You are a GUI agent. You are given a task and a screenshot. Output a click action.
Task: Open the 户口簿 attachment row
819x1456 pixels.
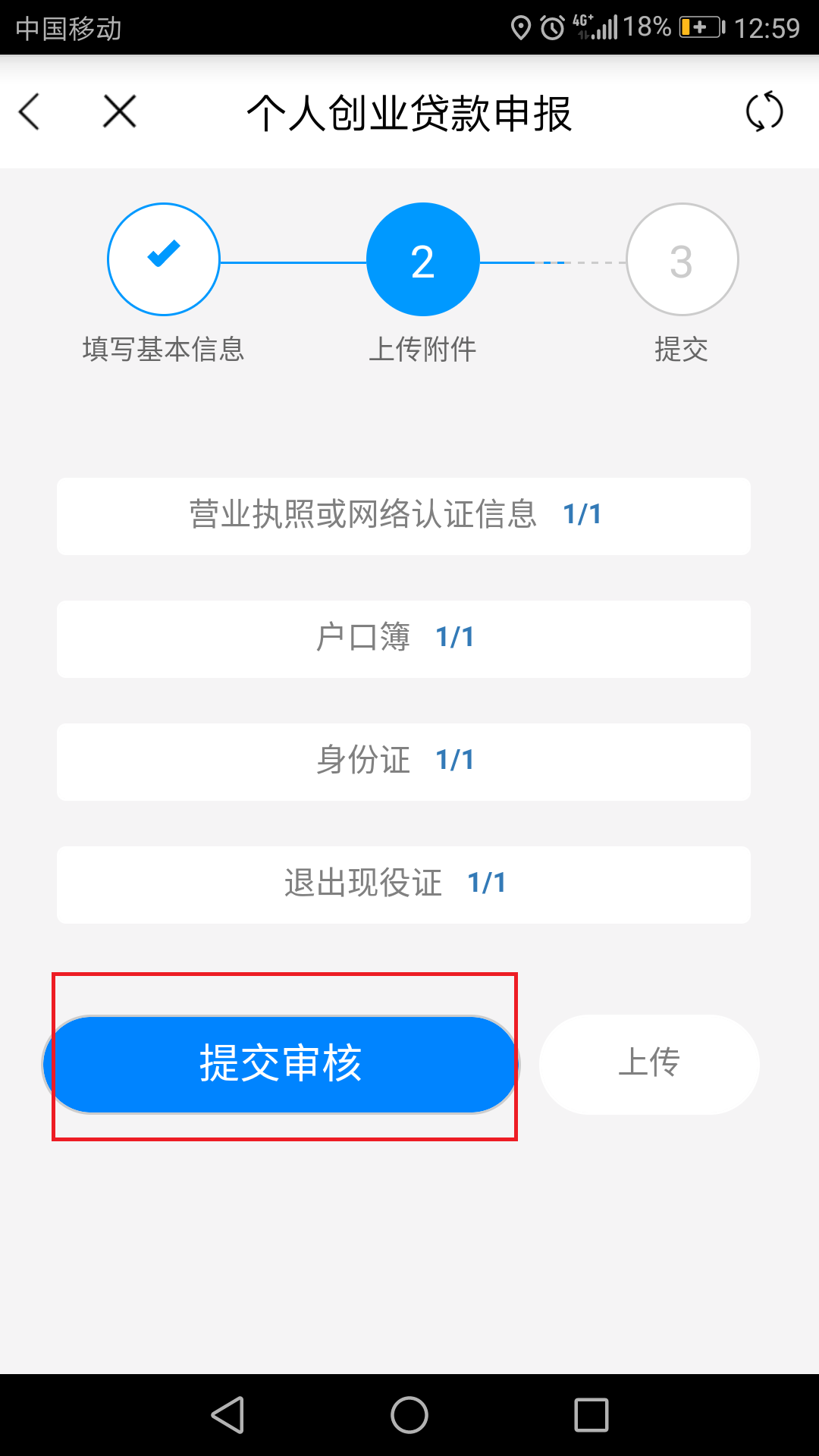403,639
